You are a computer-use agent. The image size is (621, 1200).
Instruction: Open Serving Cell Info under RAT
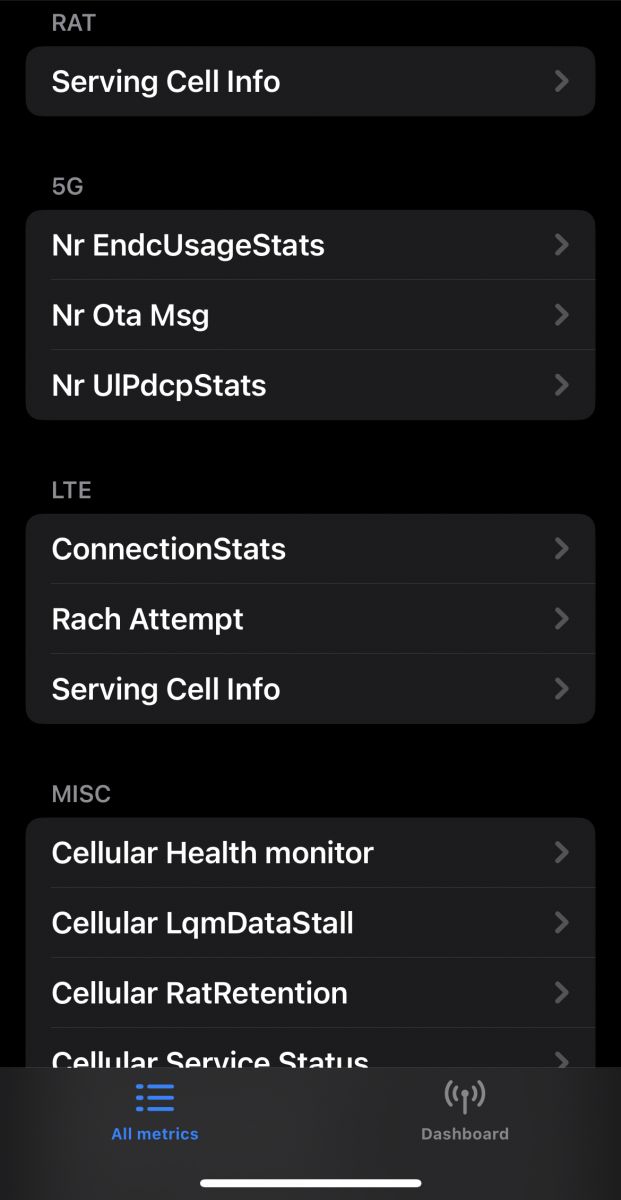310,81
